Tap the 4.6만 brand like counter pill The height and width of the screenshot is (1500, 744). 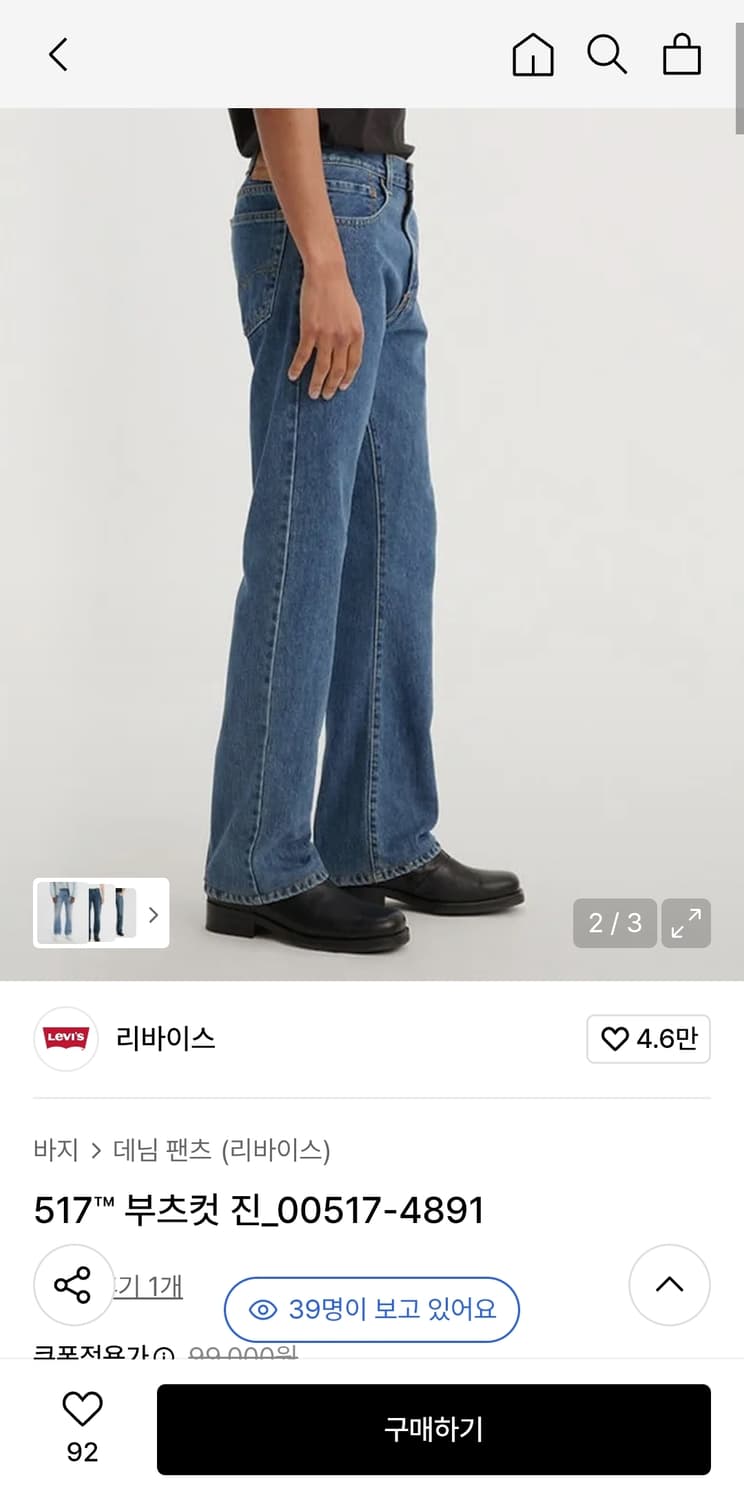click(648, 1040)
